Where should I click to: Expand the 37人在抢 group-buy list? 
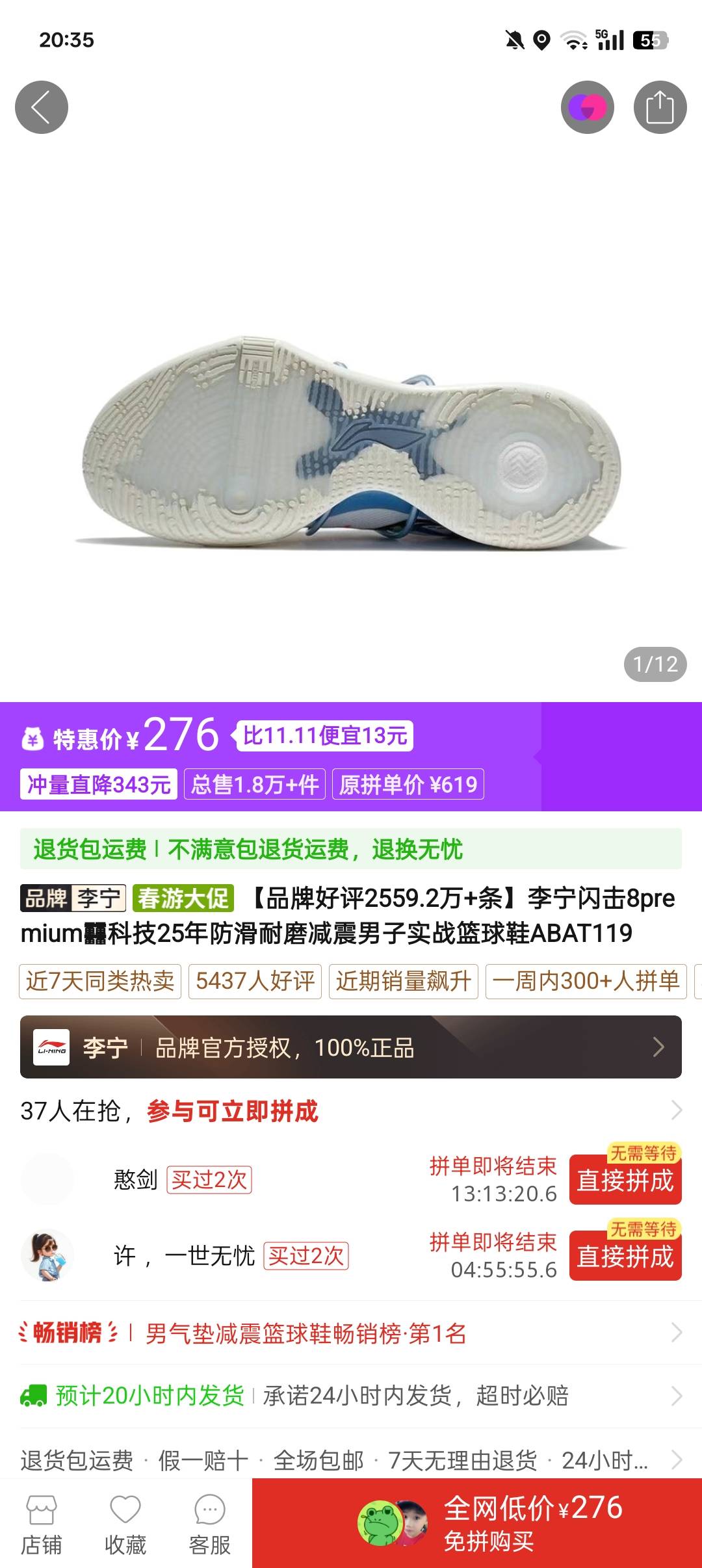coord(676,1110)
